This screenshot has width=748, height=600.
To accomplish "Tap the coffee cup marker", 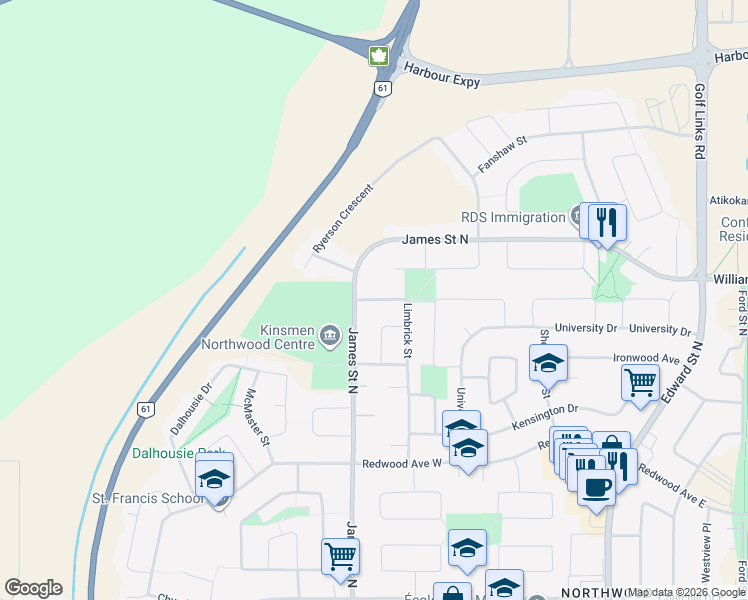I will 596,488.
